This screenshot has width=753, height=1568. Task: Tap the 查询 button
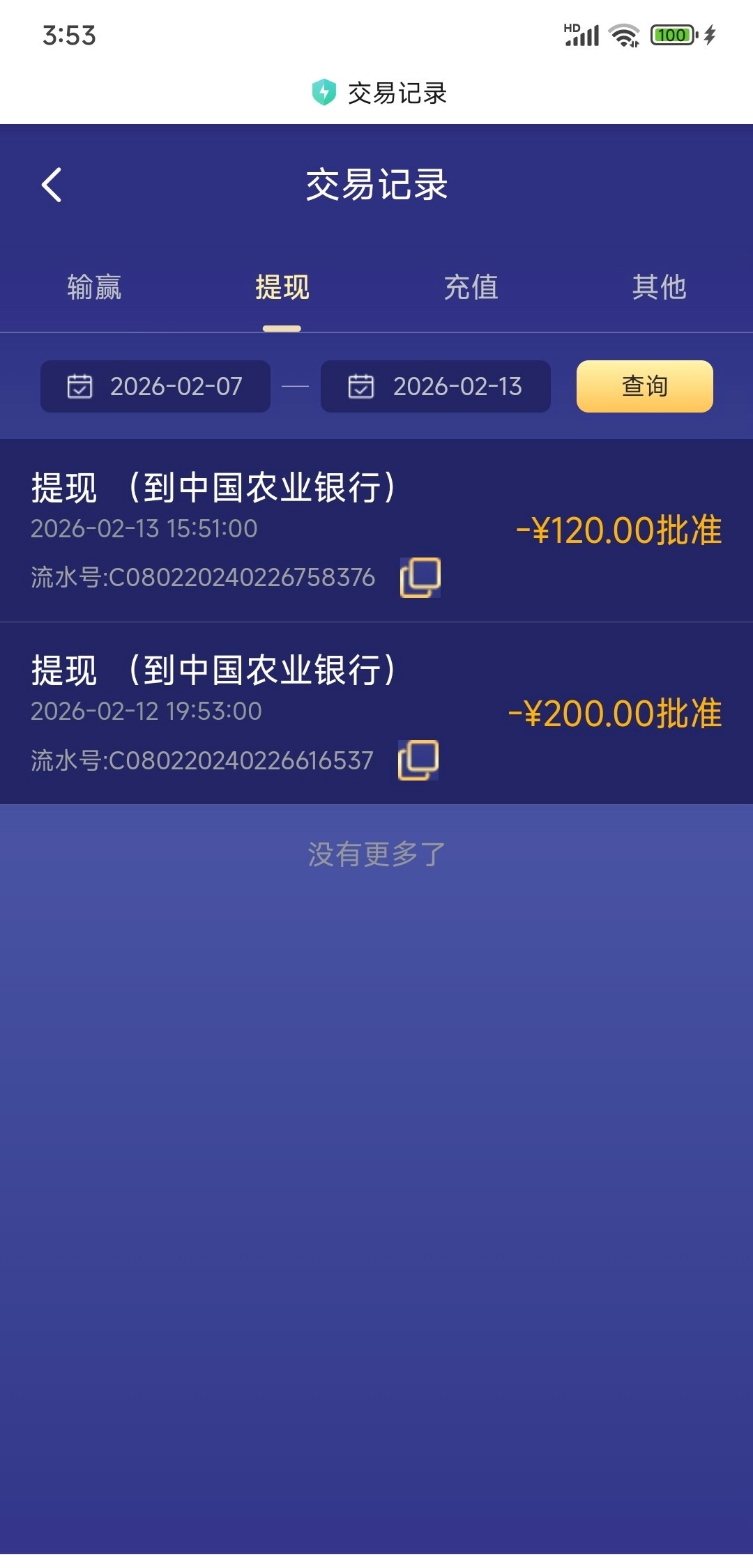click(x=644, y=386)
